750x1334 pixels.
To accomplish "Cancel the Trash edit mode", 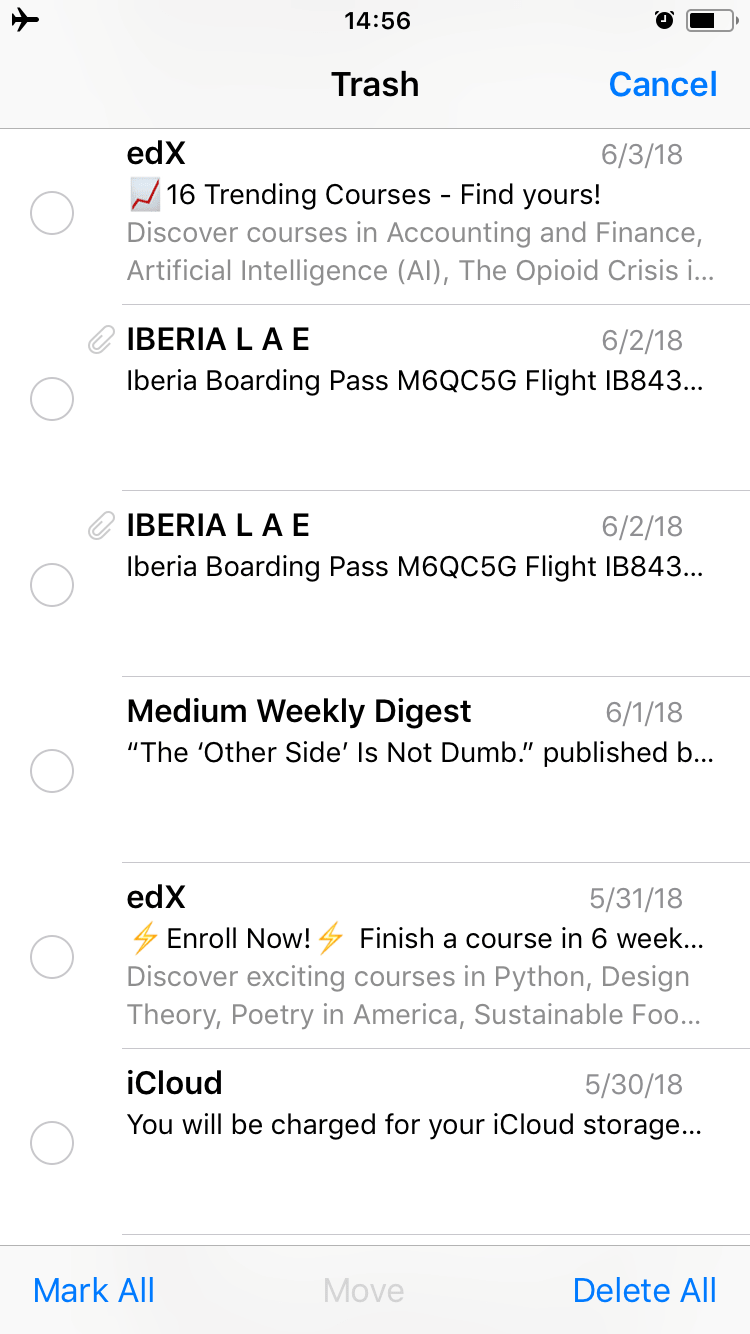I will (662, 85).
